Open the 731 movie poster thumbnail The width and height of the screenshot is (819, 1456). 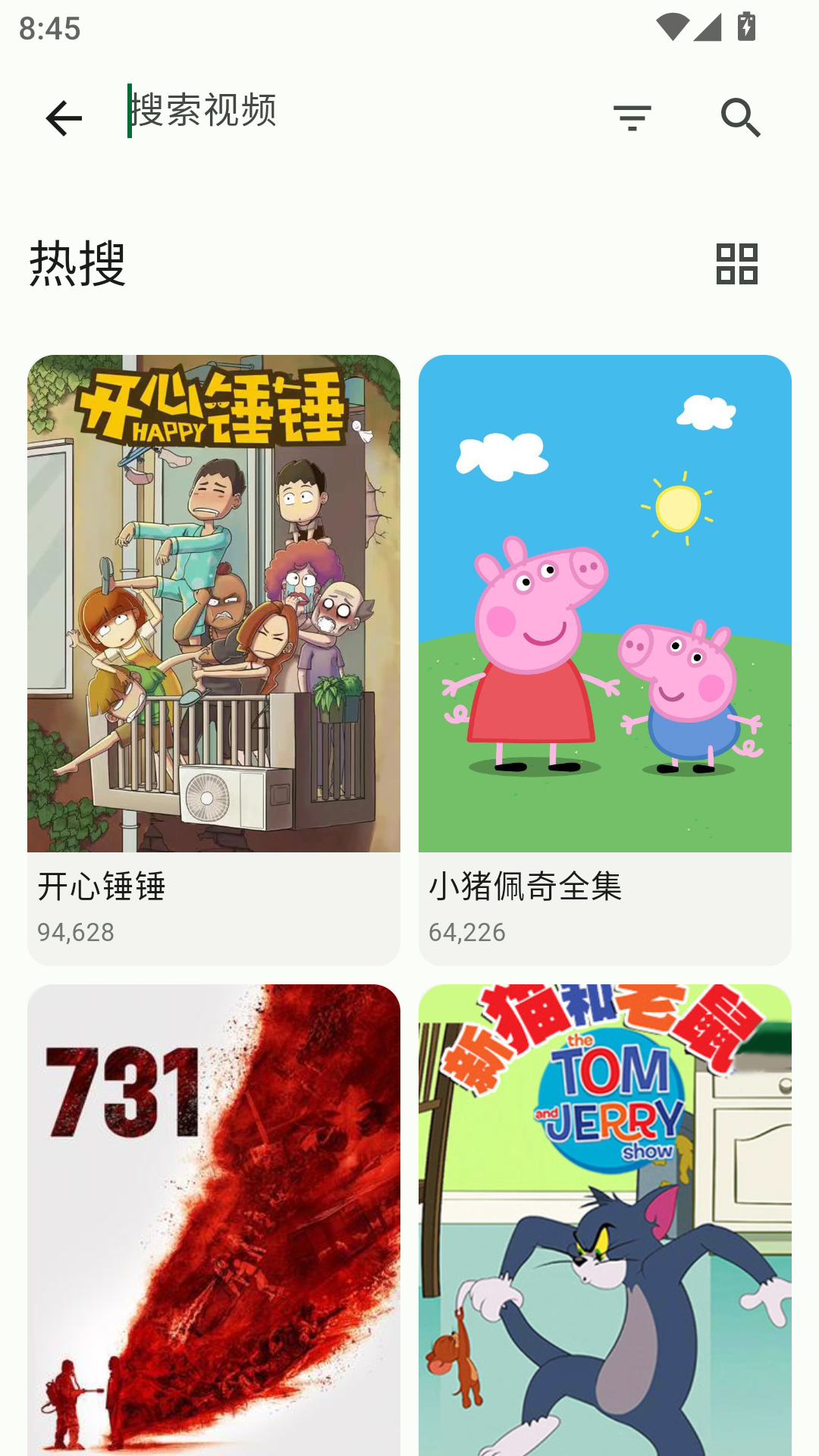(x=213, y=1213)
